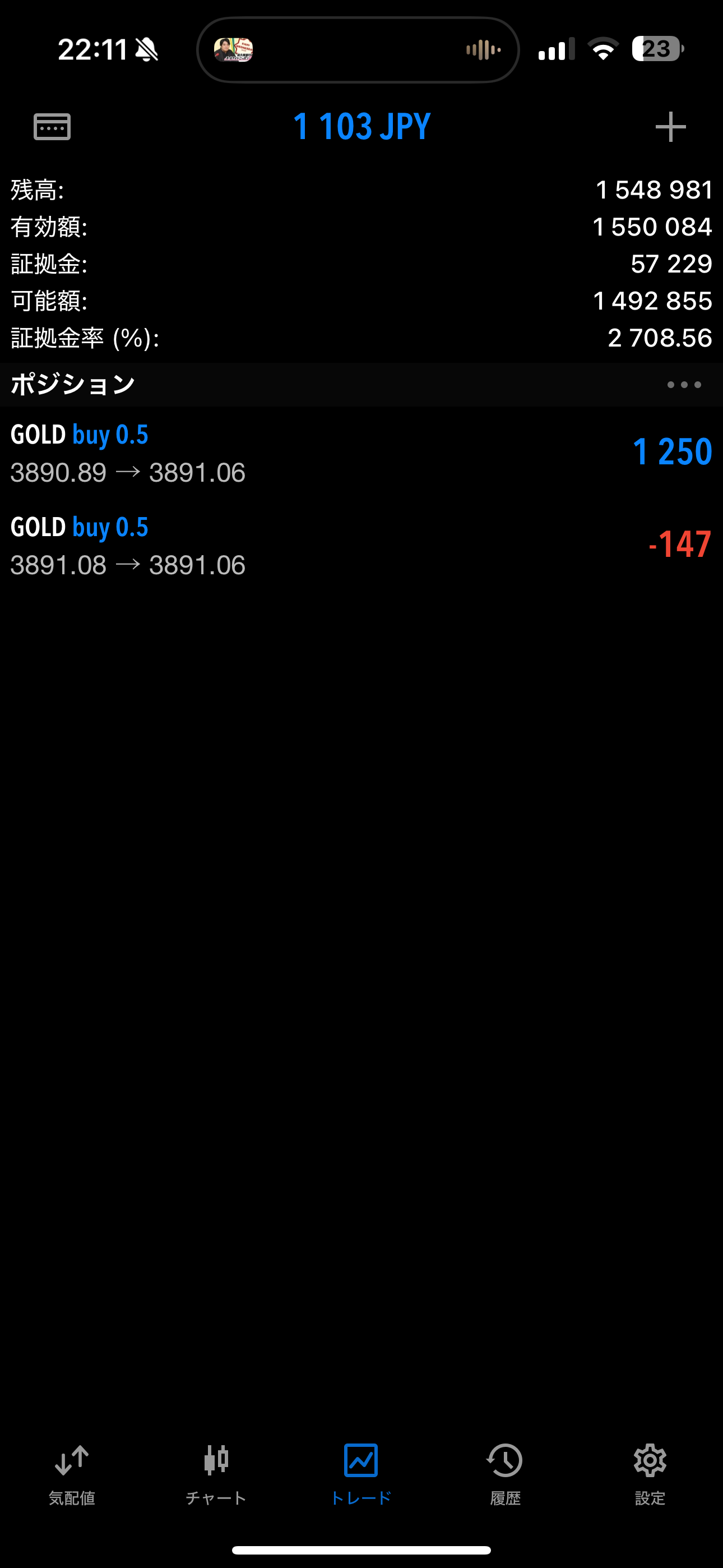Open GOLD buy position with -147 loss
Viewport: 723px width, 1568px height.
click(361, 546)
